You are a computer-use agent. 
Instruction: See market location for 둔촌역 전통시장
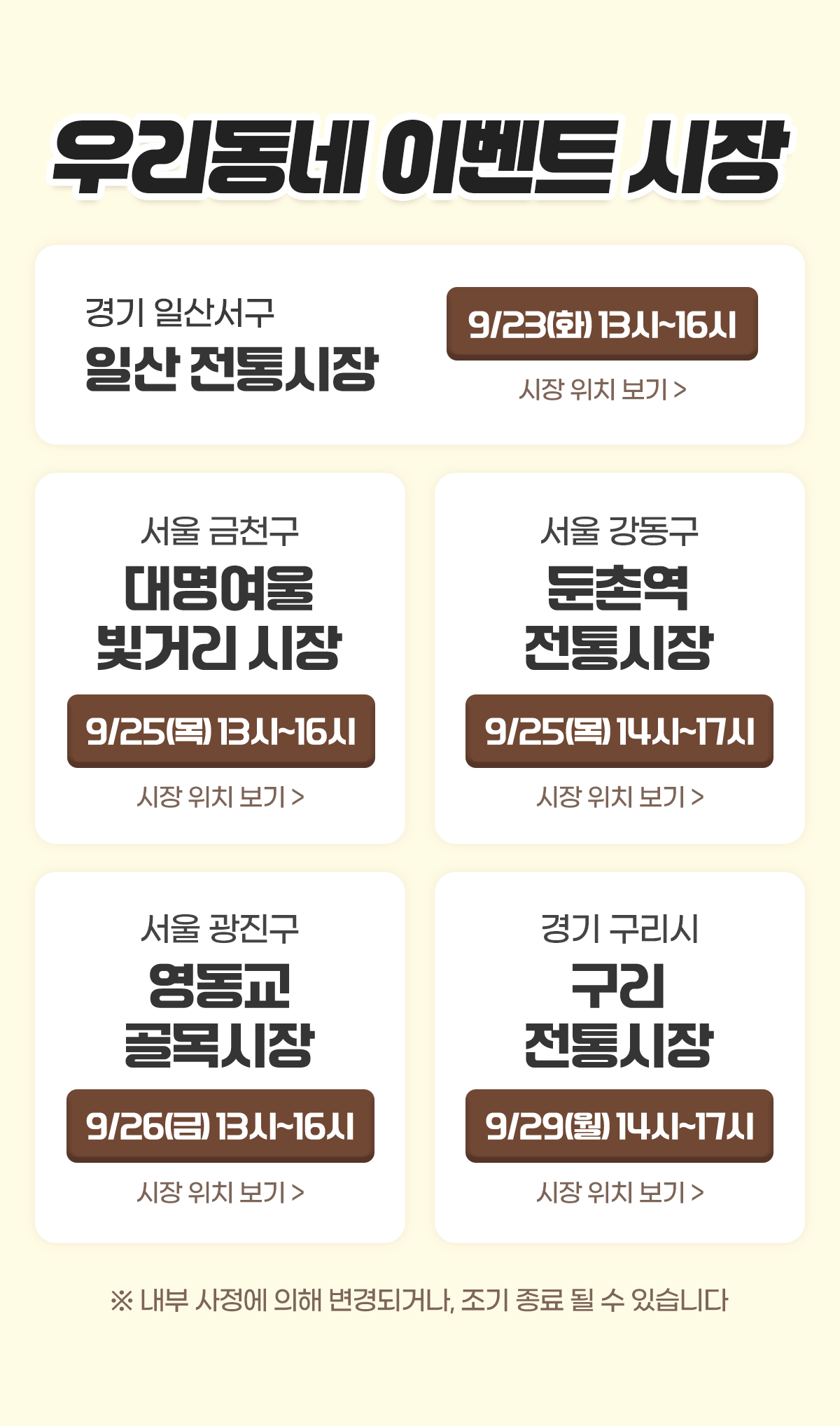point(619,797)
